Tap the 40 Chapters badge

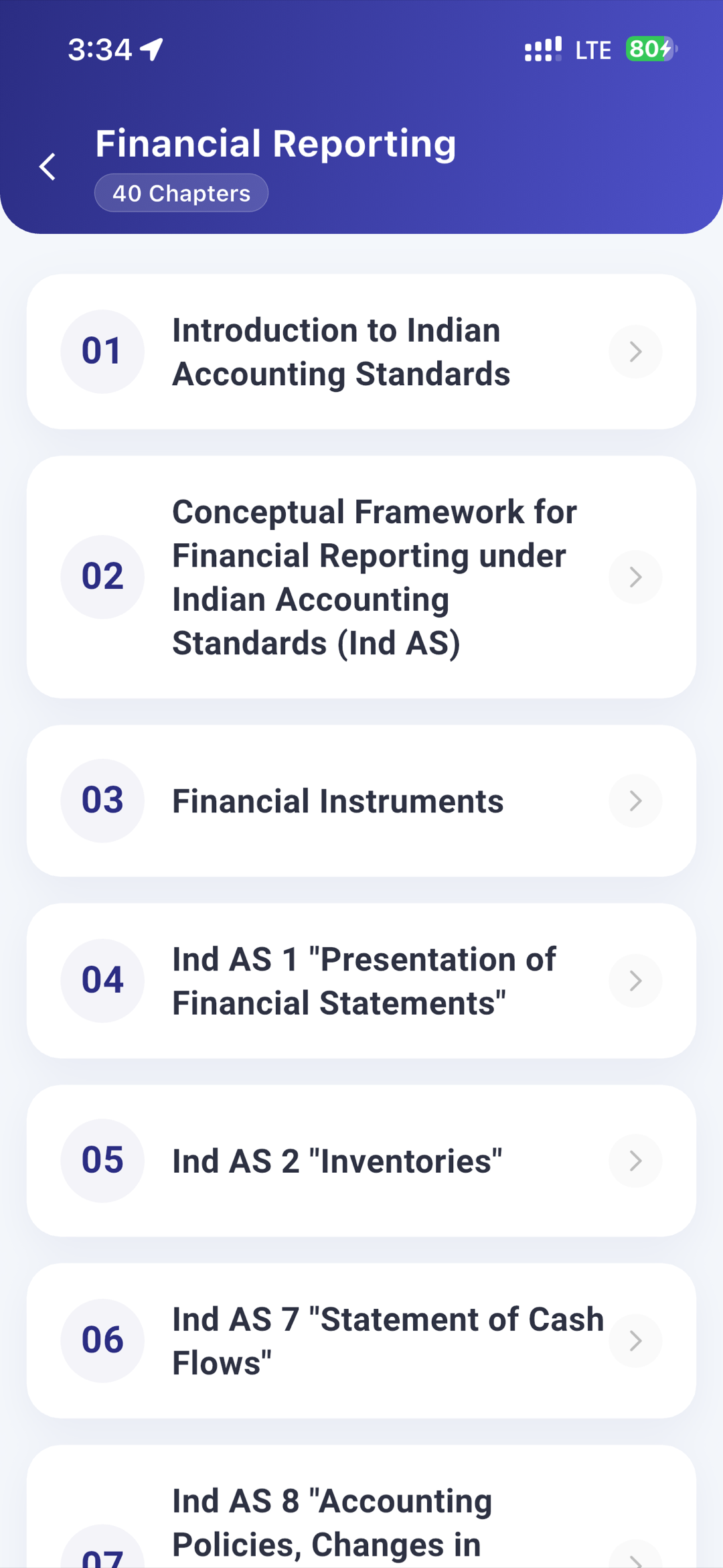(181, 193)
